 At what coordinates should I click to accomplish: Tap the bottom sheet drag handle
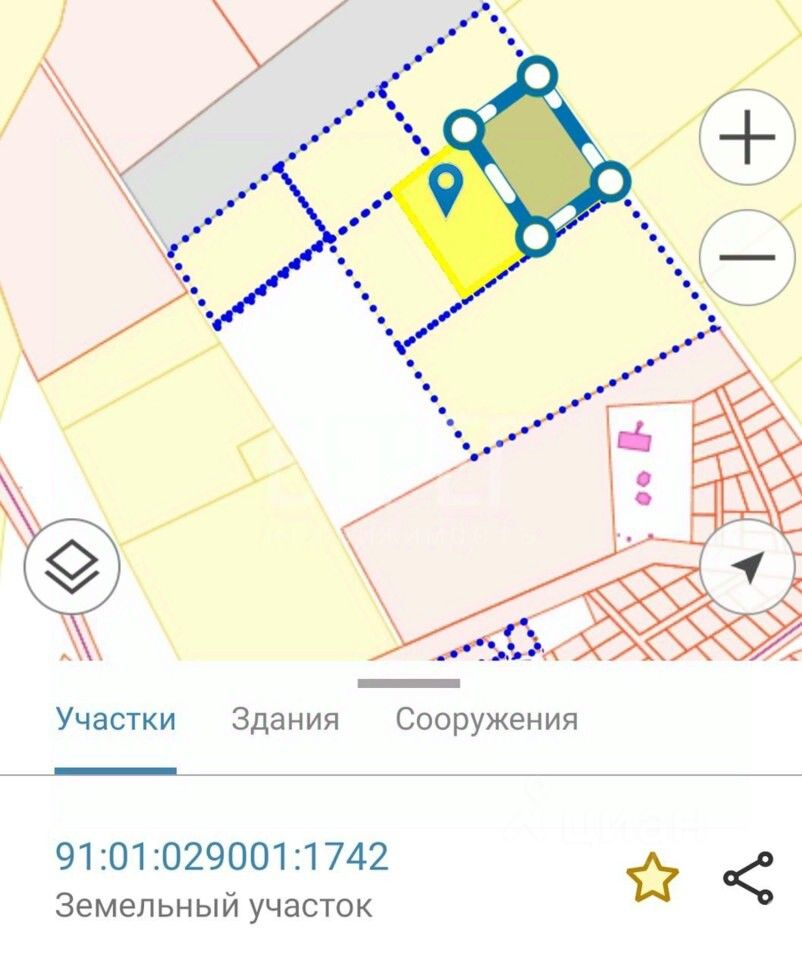click(408, 684)
